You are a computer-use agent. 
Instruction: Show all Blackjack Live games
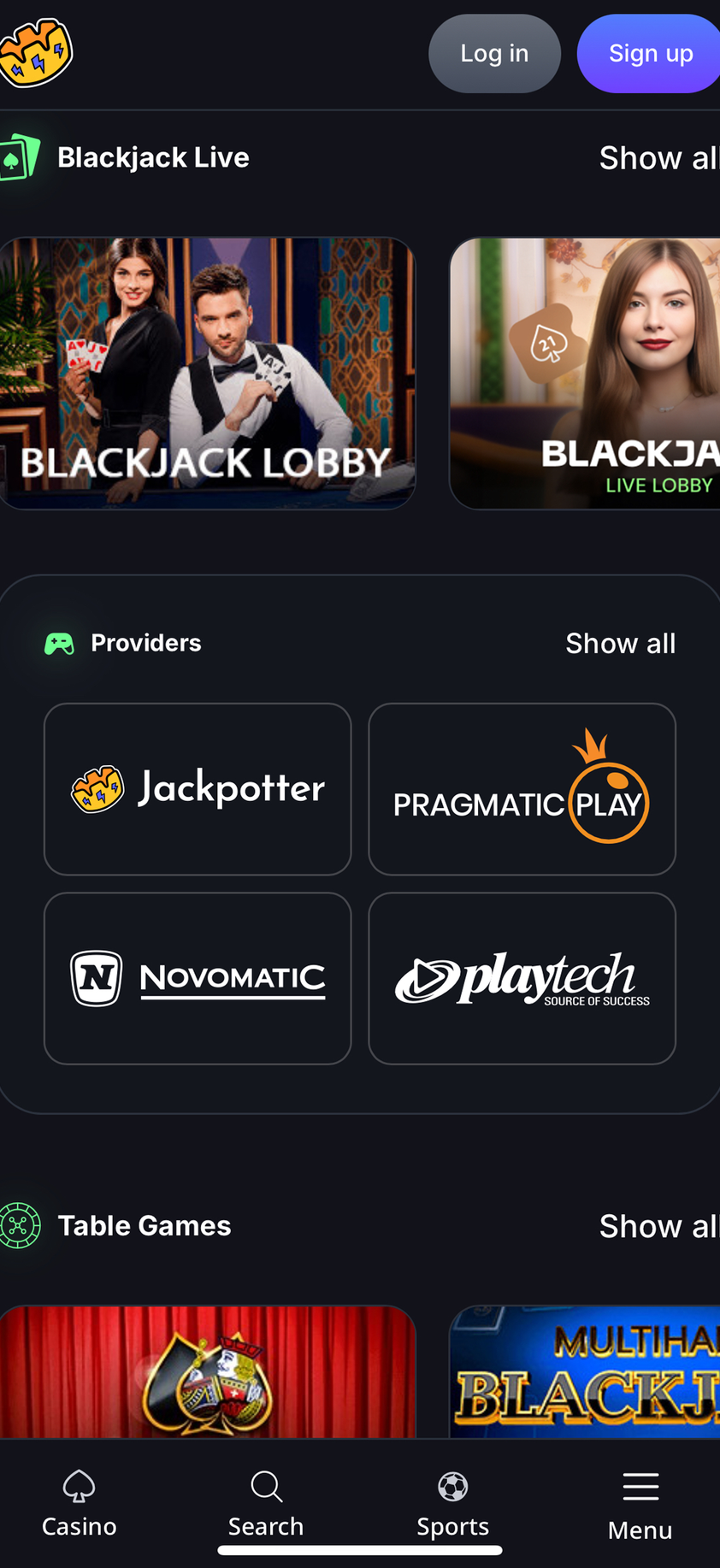click(x=658, y=158)
